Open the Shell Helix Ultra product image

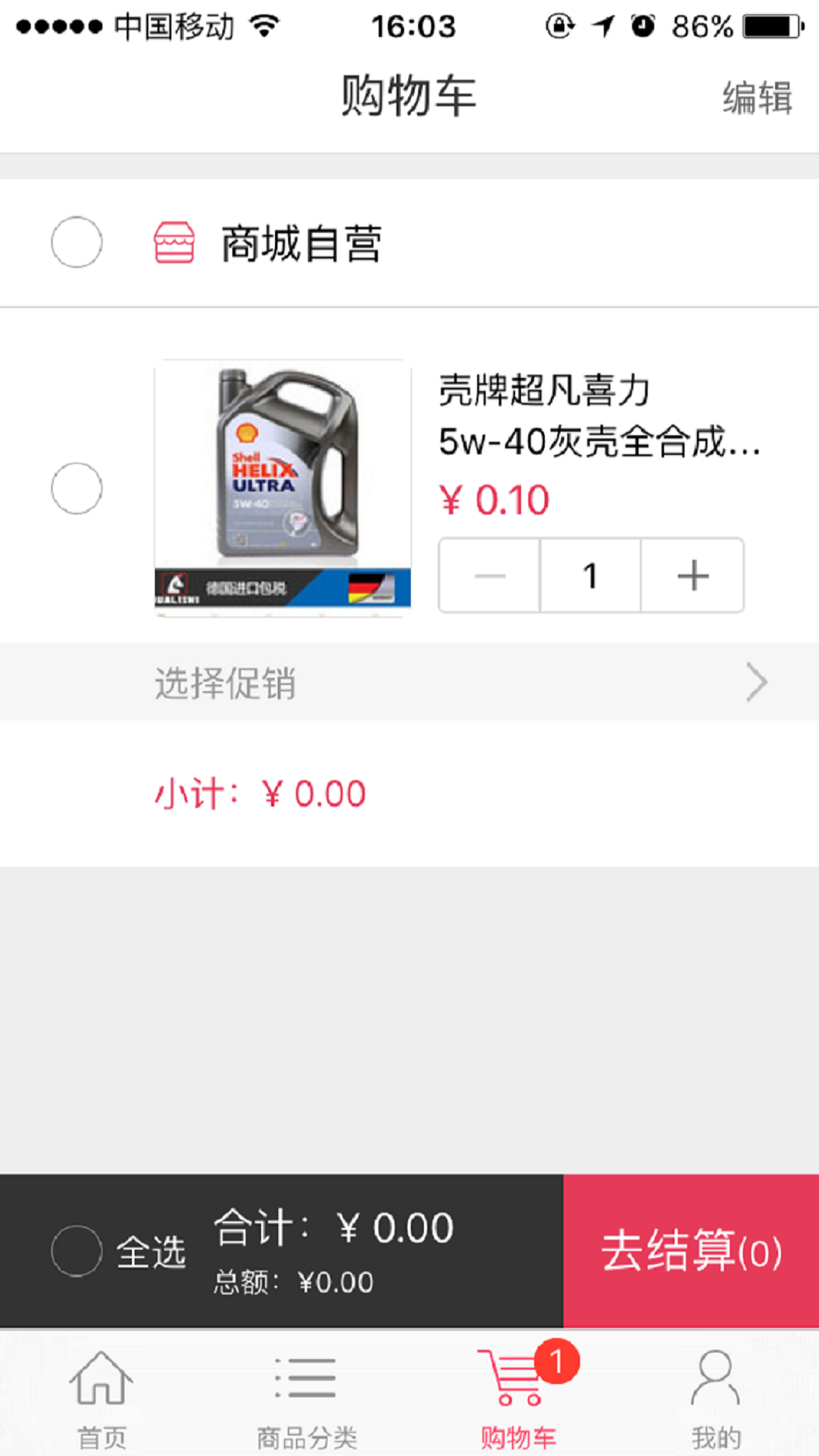pyautogui.click(x=282, y=488)
